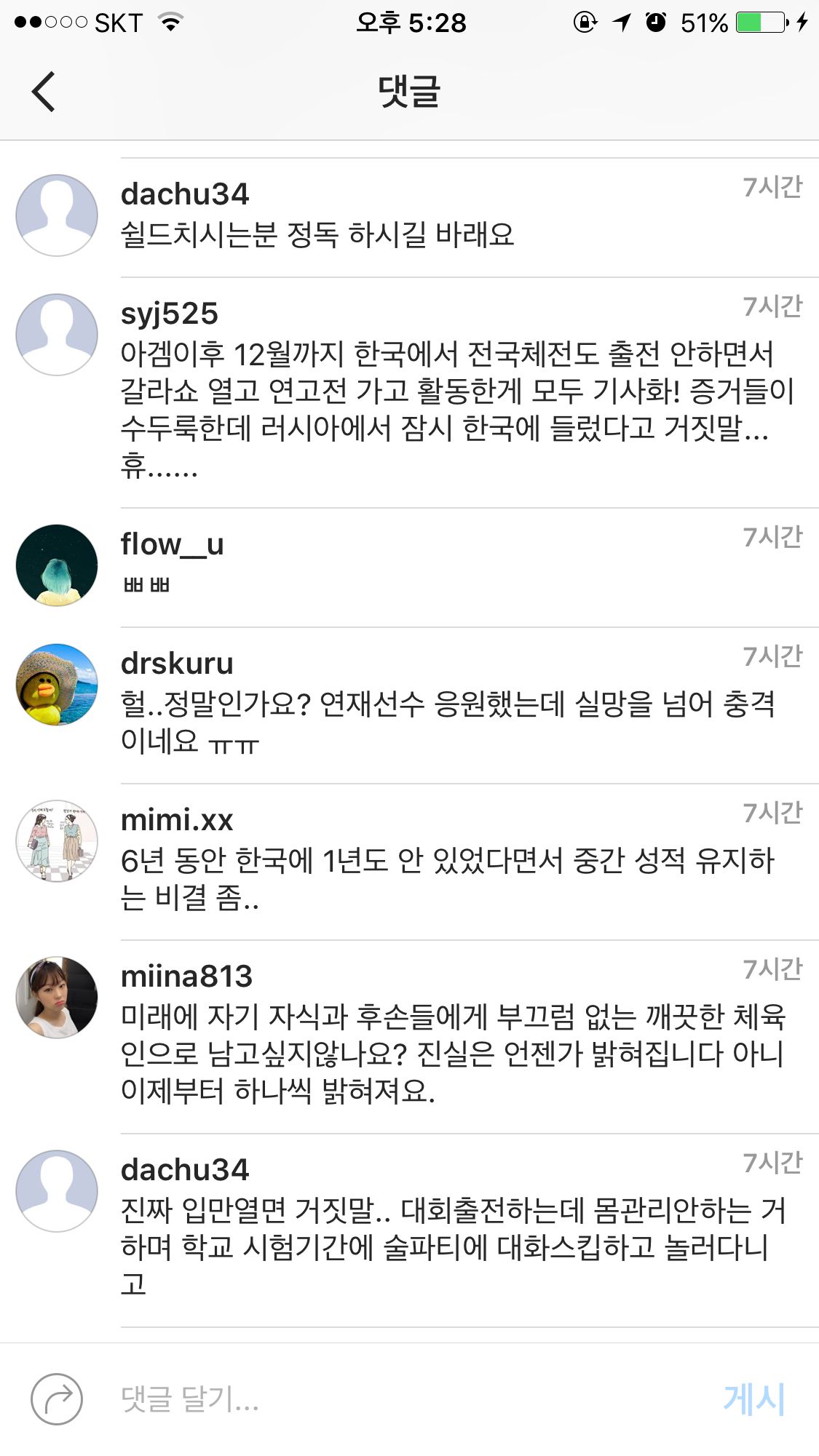The width and height of the screenshot is (819, 1456).
Task: Tap syj525's default avatar
Action: point(57,335)
